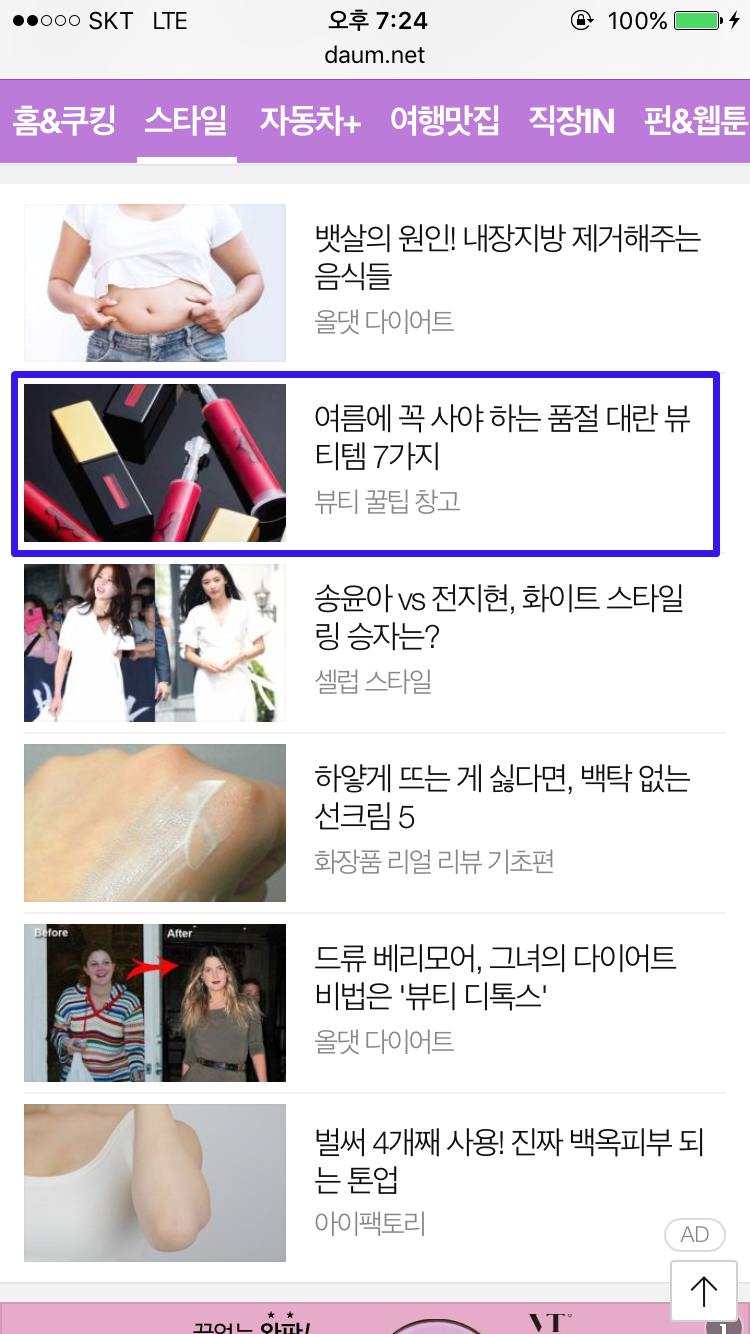
Task: Read the 품절 대란 뷰티템 7가지 article
Action: [500, 438]
